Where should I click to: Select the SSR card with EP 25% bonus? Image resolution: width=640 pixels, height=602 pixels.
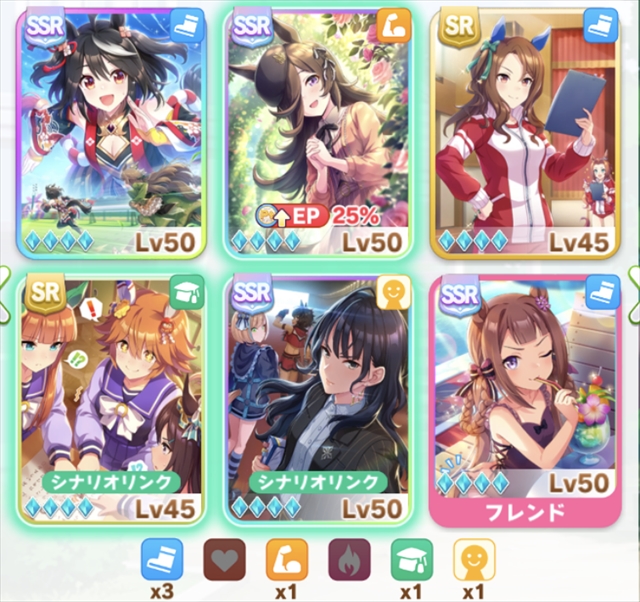[x=319, y=130]
